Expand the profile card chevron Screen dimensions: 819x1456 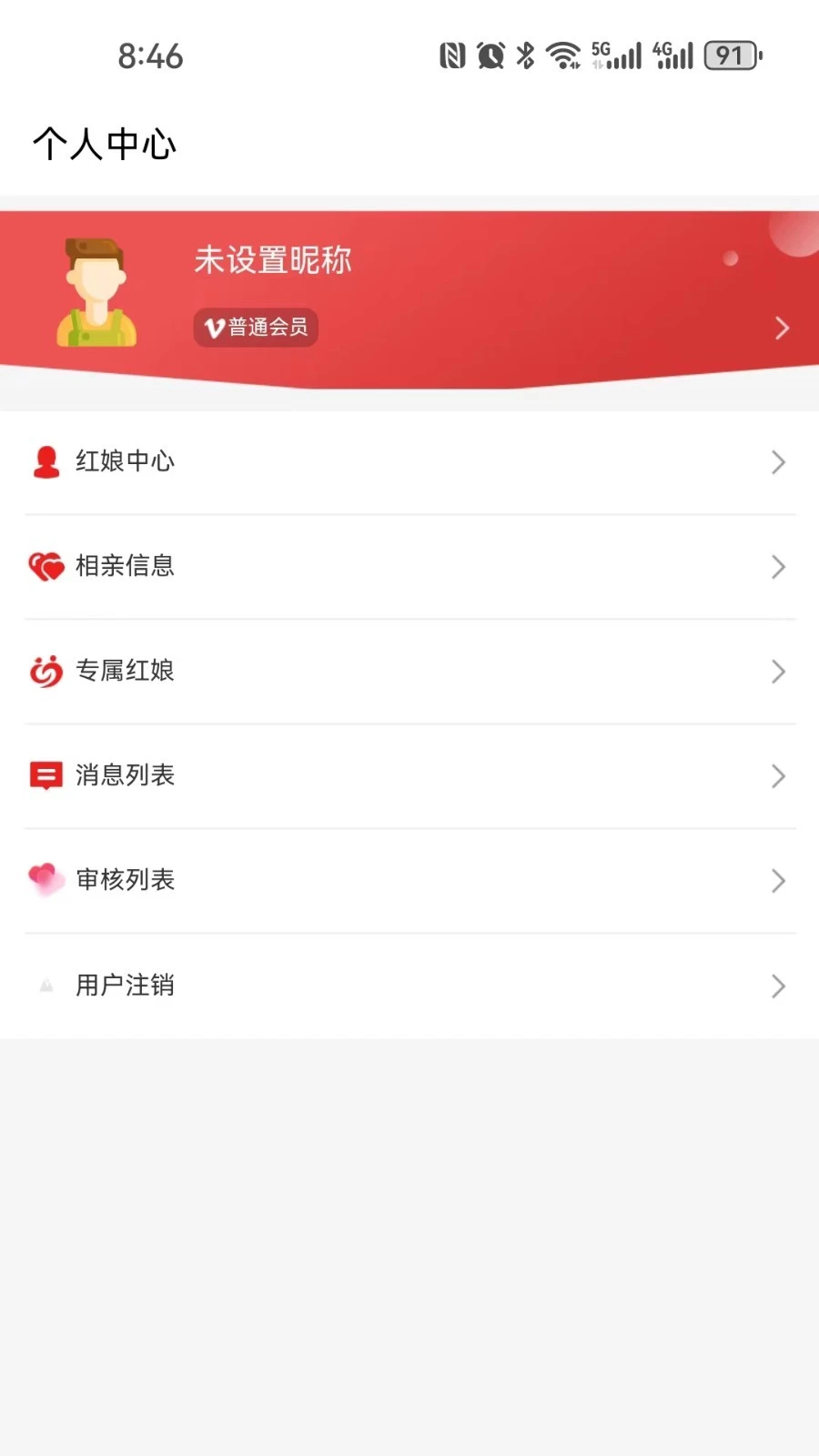(x=783, y=328)
